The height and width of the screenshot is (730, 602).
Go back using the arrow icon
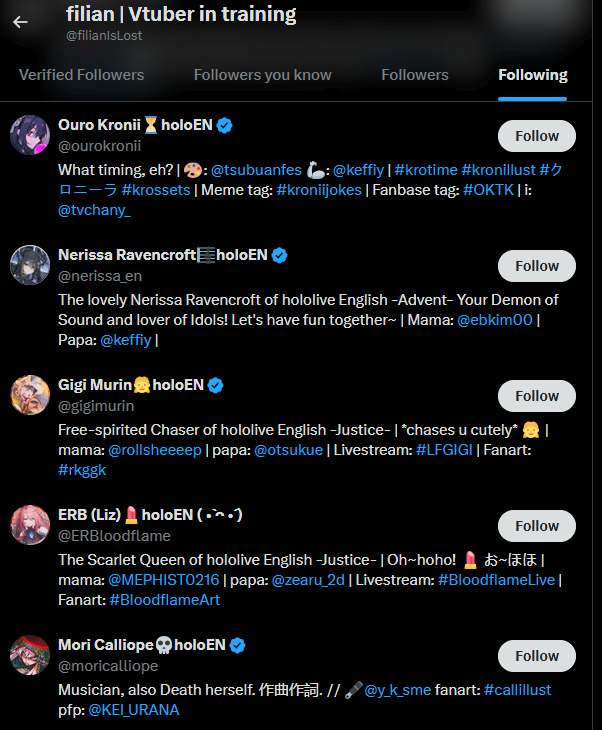20,21
